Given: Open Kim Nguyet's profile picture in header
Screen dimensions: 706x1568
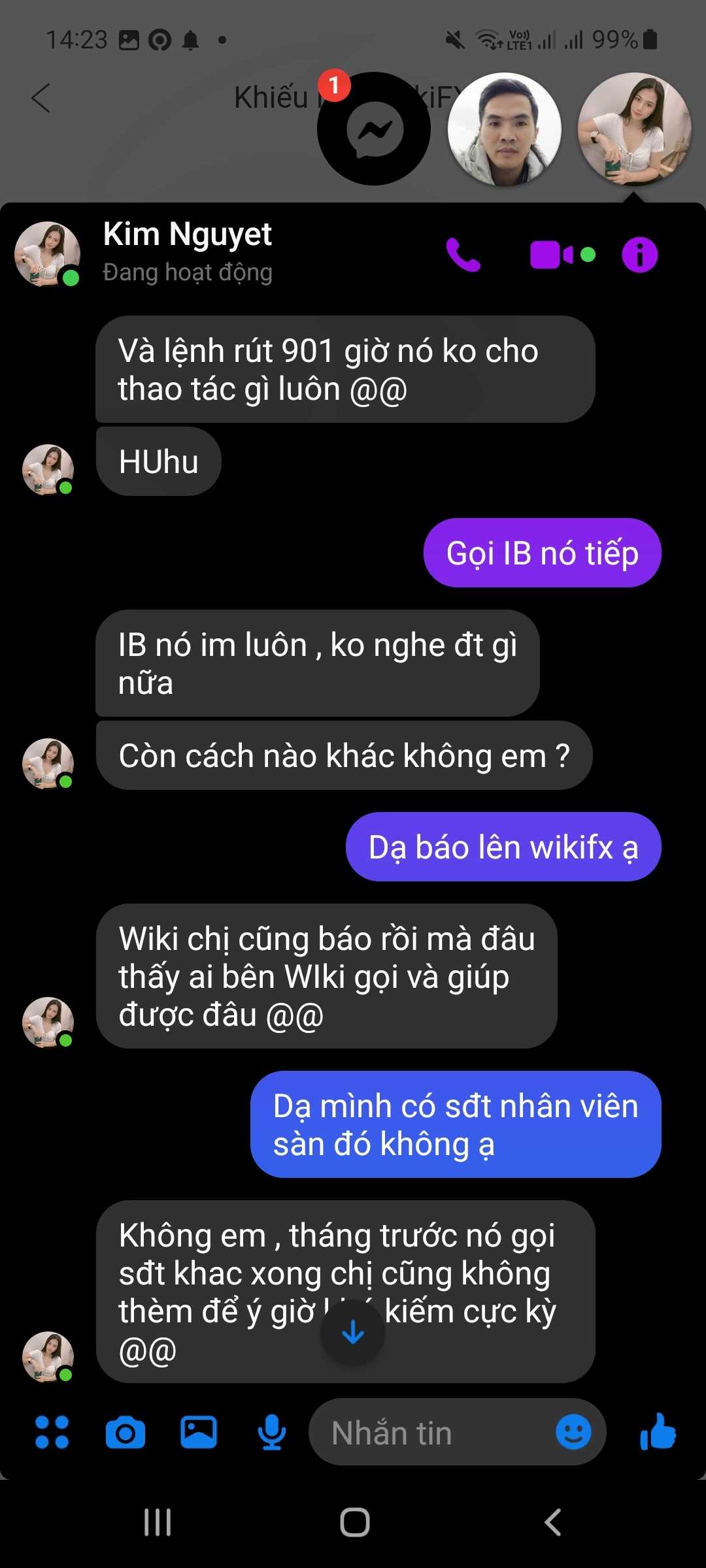Looking at the screenshot, I should click(47, 254).
